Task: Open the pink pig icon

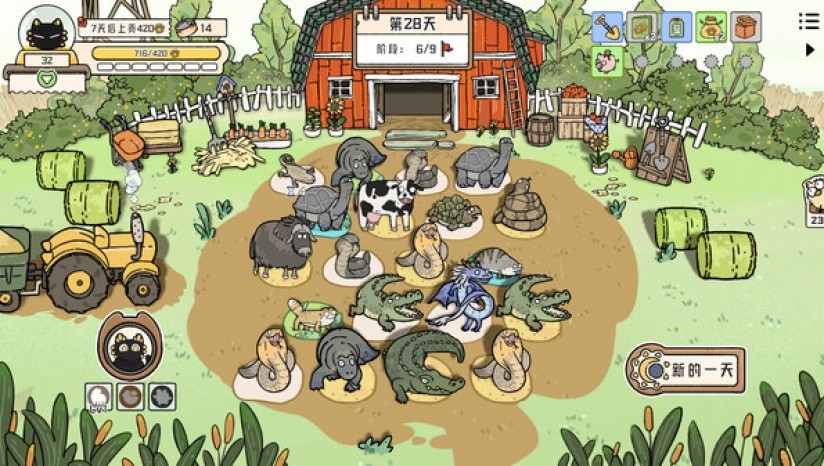Action: (608, 61)
